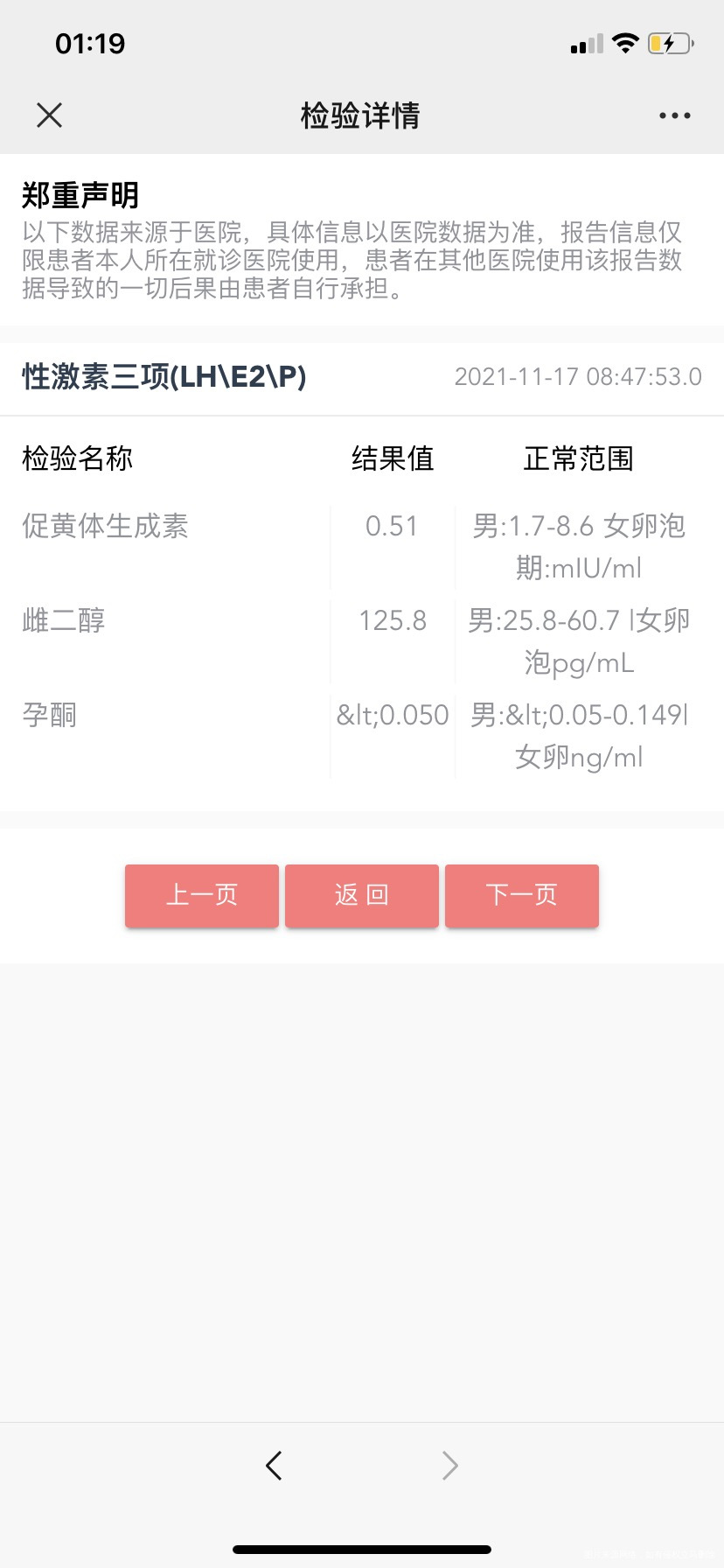Viewport: 724px width, 1568px height.
Task: Tap the home indicator bar at screen bottom
Action: [x=361, y=1550]
